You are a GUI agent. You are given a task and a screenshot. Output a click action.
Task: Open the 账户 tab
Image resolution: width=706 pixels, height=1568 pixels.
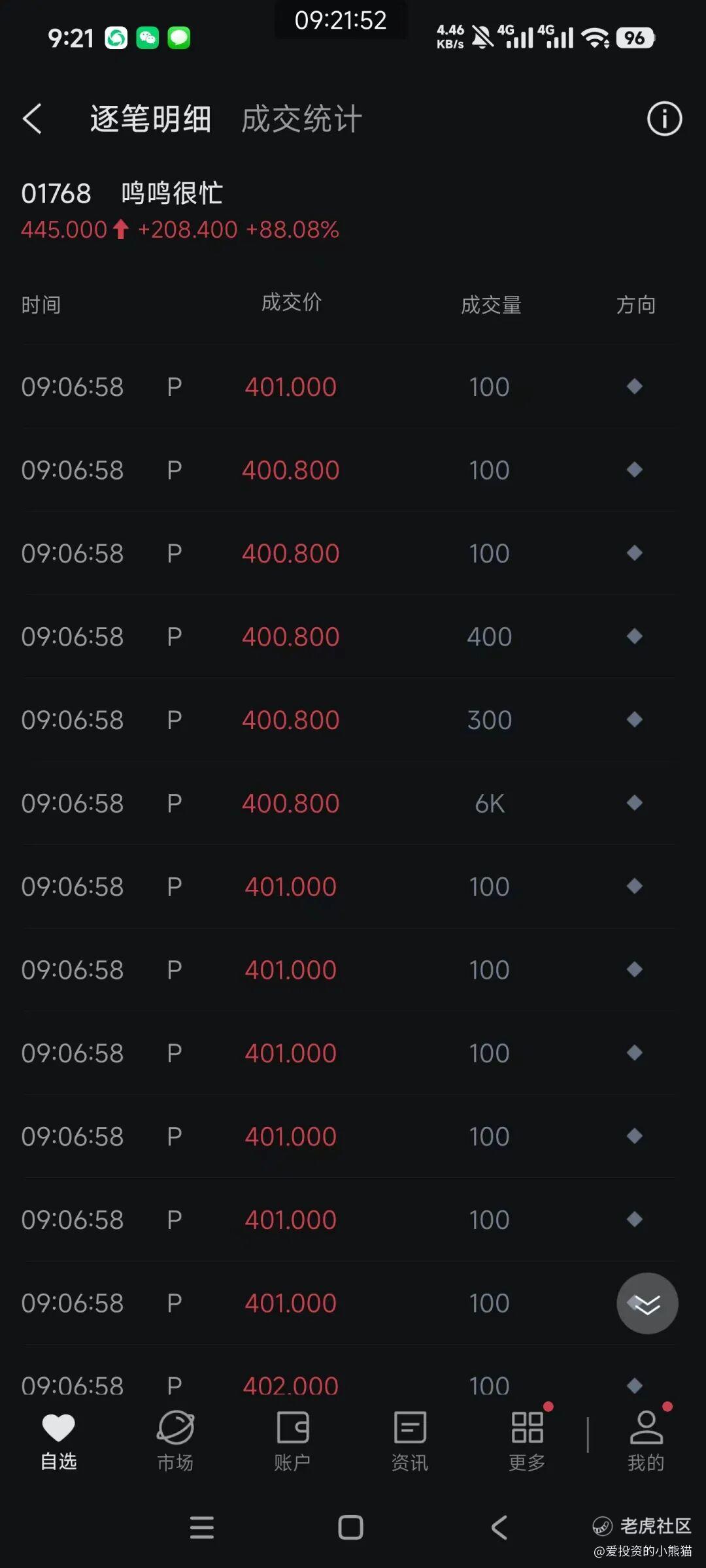[x=292, y=1441]
